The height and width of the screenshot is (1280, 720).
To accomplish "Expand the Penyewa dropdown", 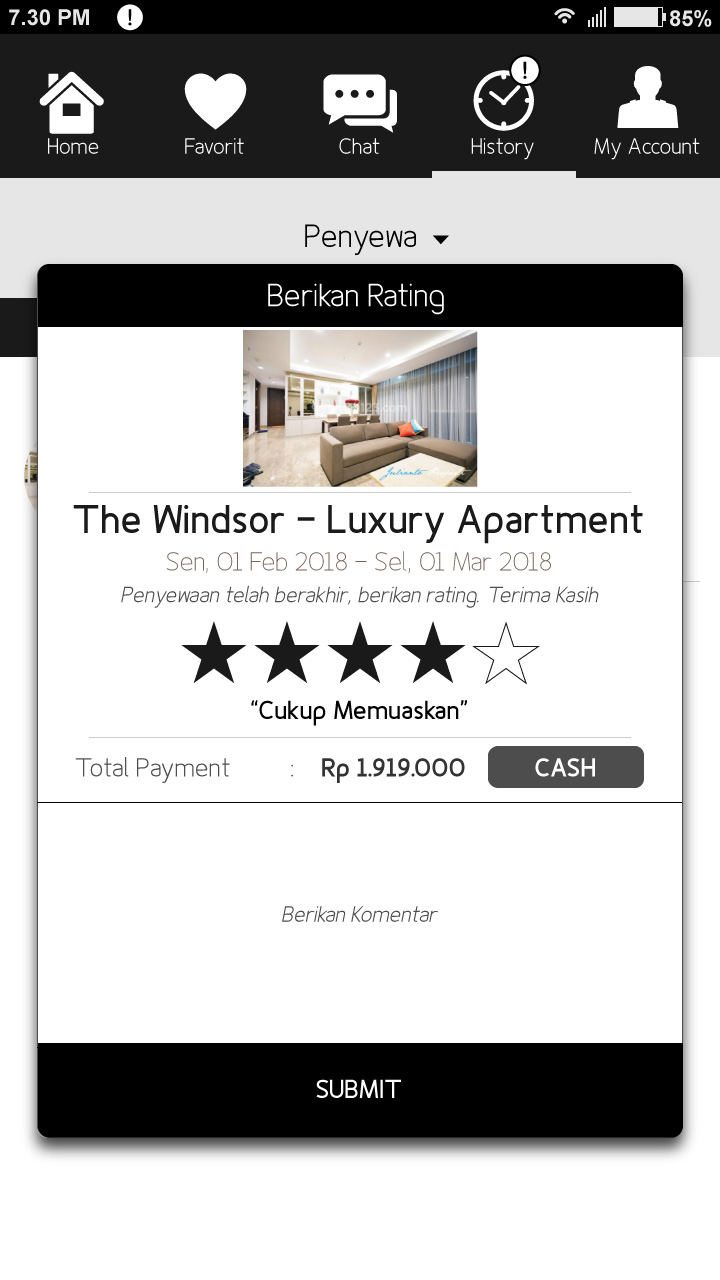I will [376, 238].
